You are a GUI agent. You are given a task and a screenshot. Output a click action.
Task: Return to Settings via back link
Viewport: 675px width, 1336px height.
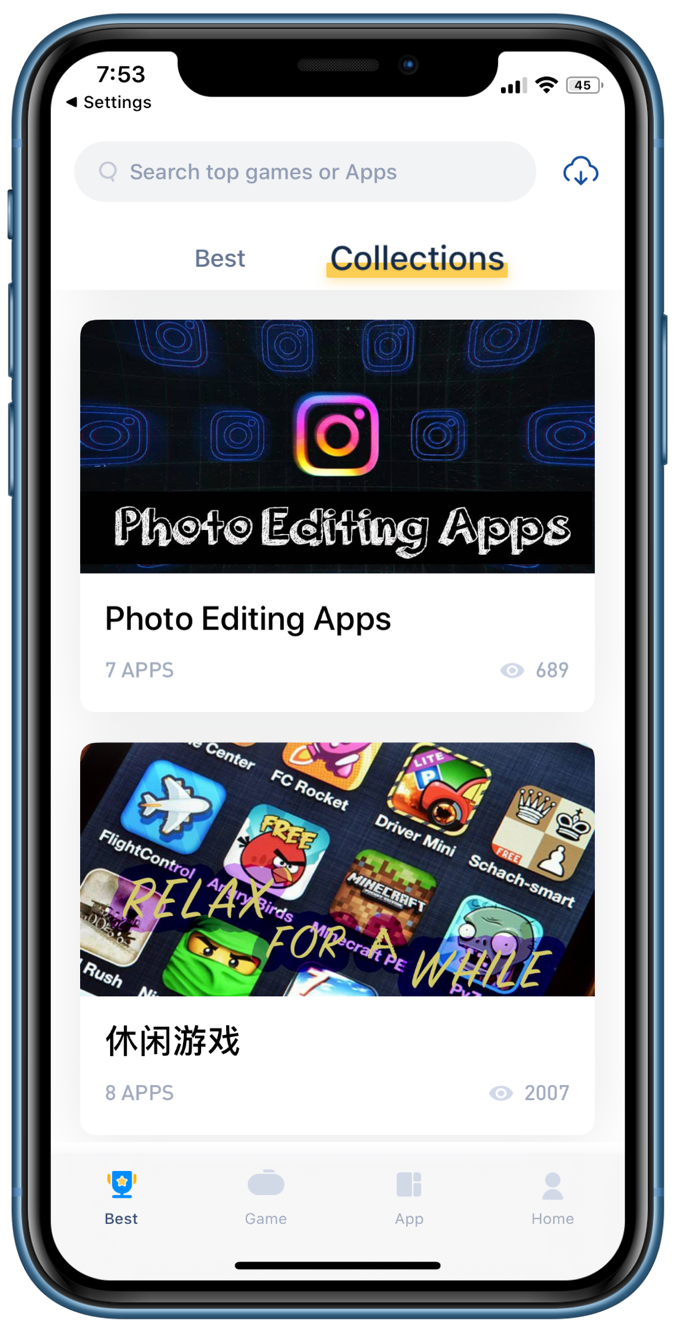click(x=108, y=102)
